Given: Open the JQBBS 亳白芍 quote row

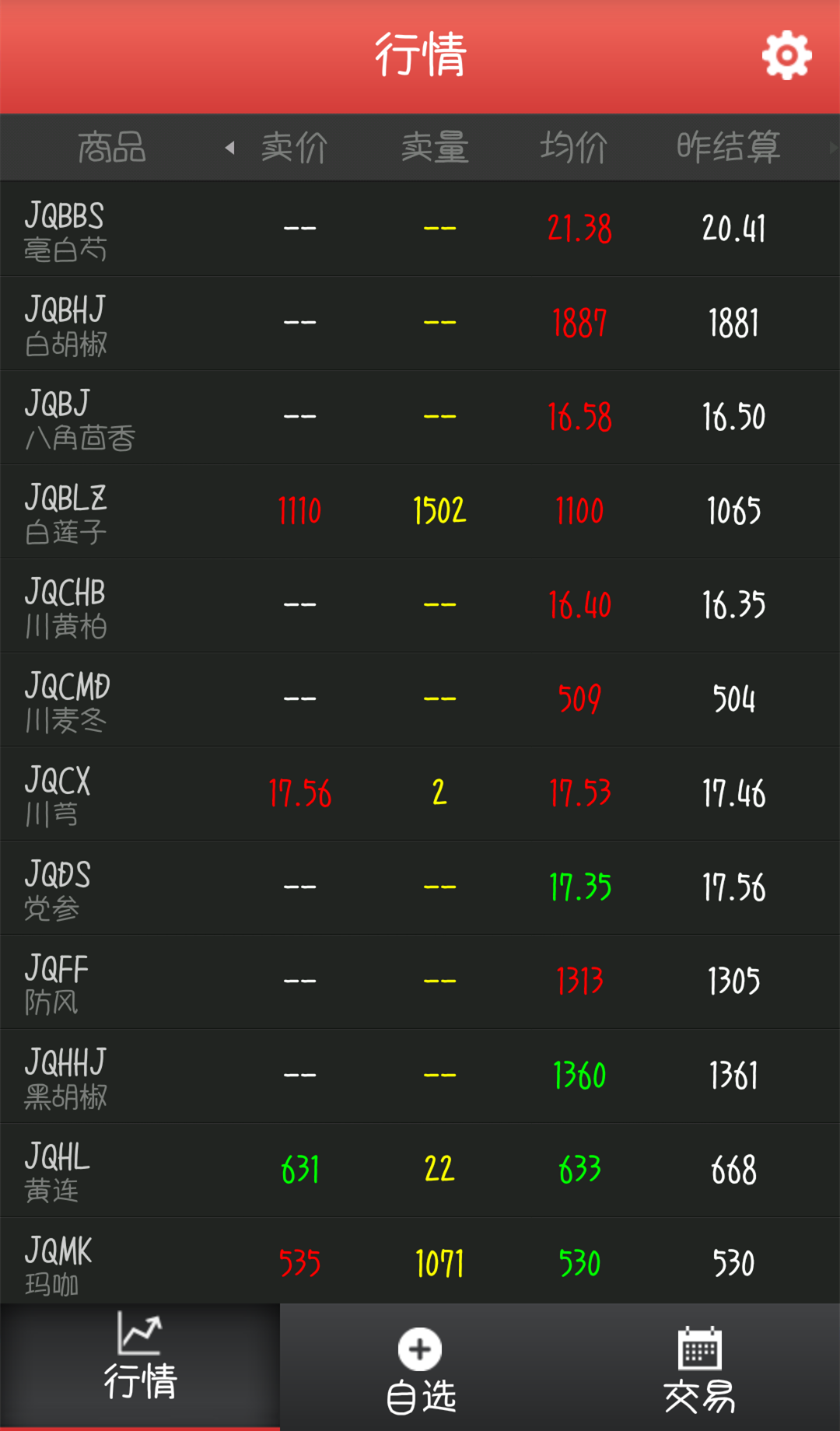Looking at the screenshot, I should tap(420, 229).
